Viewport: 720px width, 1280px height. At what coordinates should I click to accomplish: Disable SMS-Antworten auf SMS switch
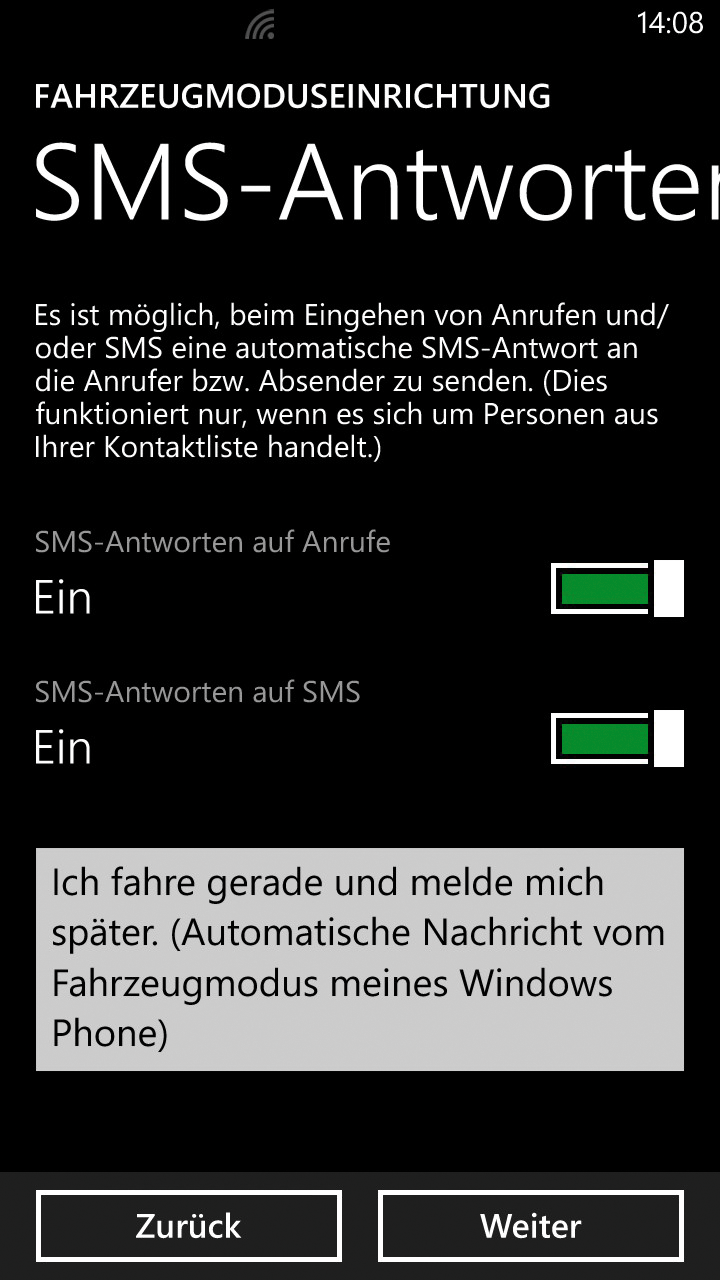tap(617, 738)
